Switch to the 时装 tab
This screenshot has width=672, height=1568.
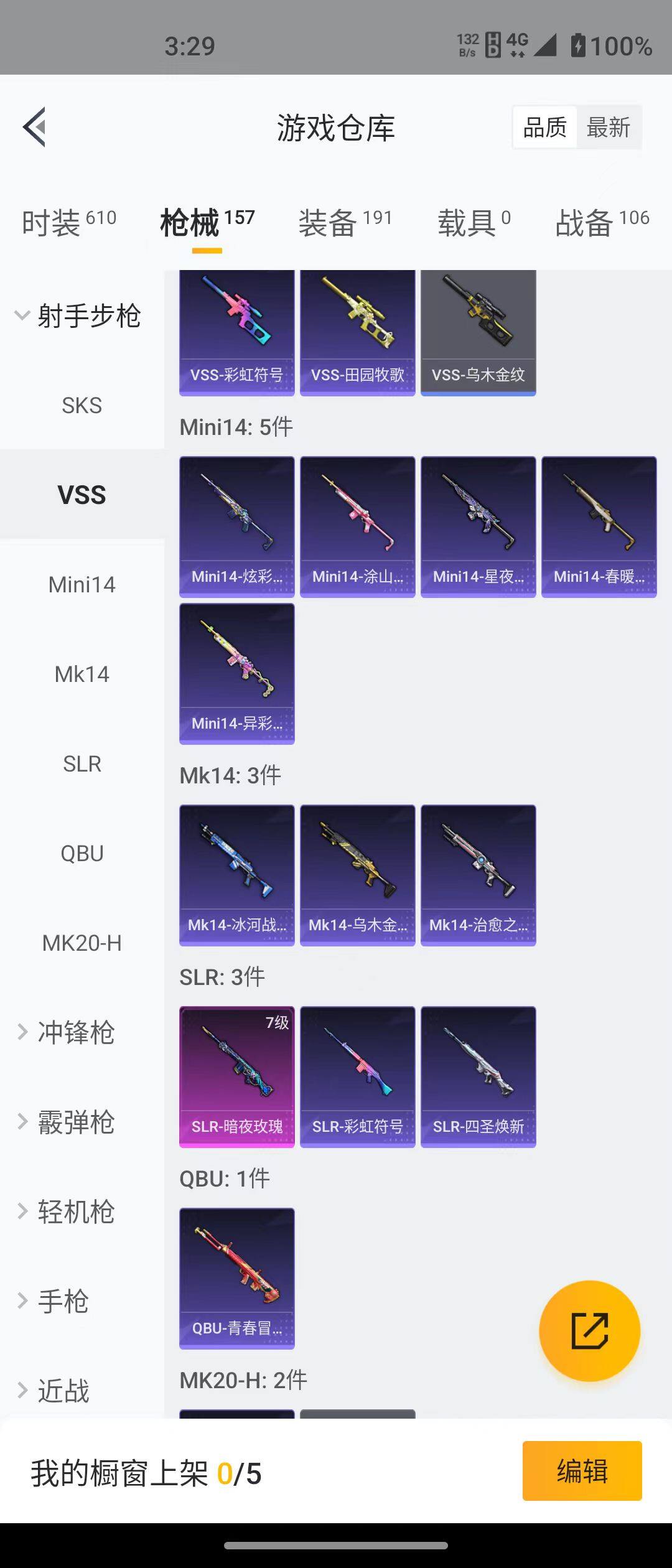pyautogui.click(x=68, y=222)
